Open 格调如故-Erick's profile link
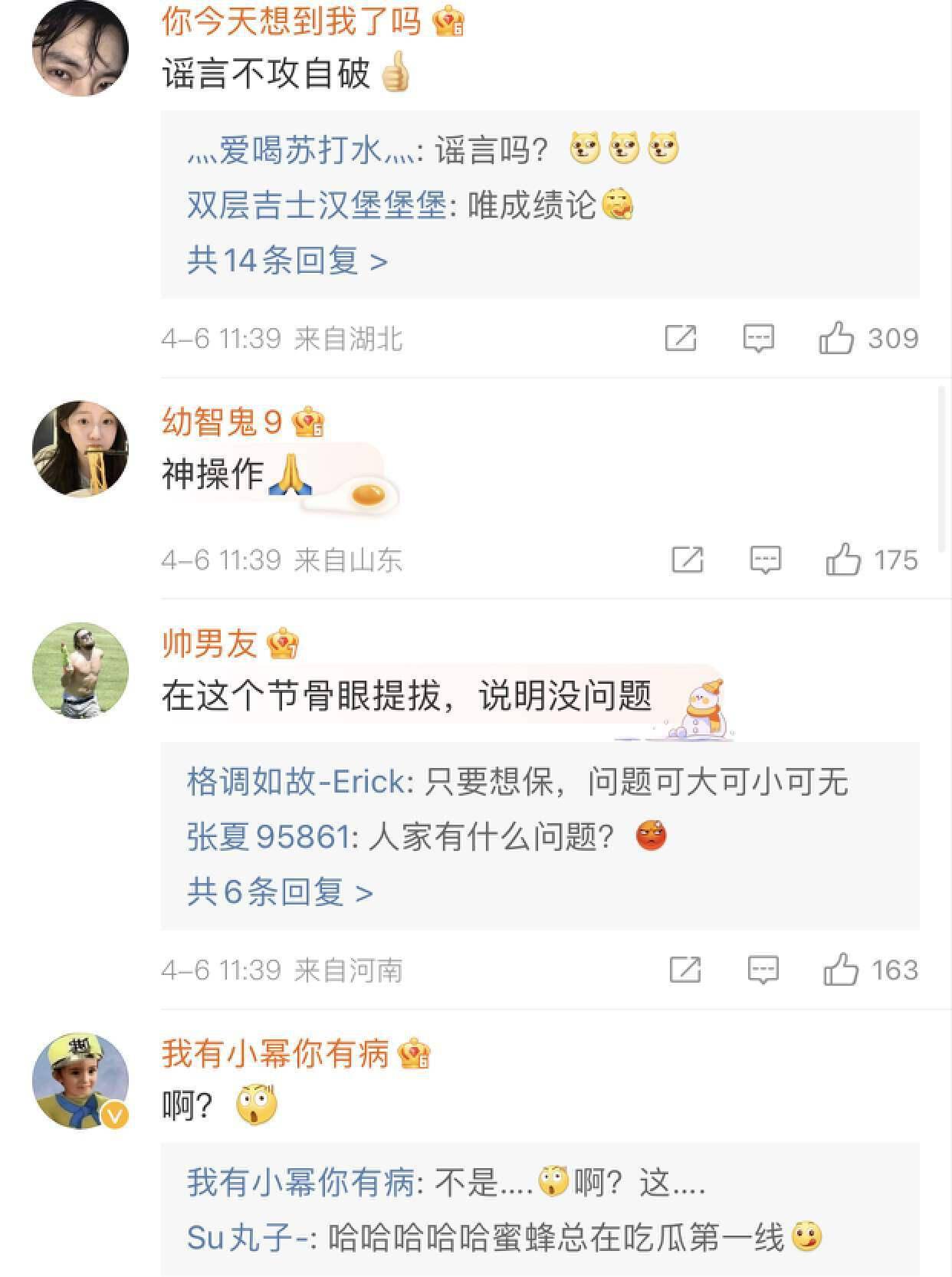This screenshot has height=1277, width=952. [x=296, y=782]
